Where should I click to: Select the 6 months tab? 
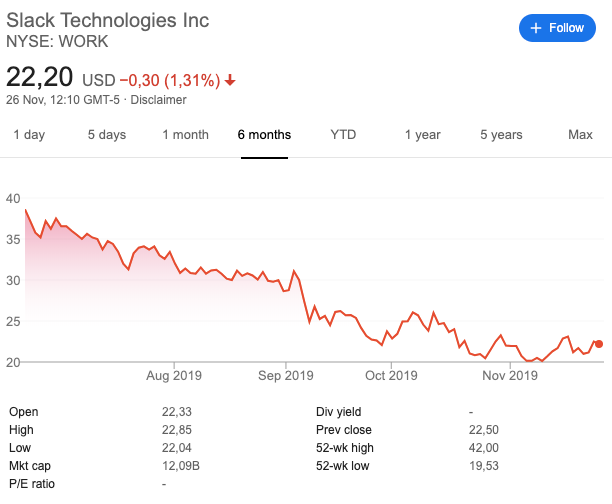click(264, 134)
